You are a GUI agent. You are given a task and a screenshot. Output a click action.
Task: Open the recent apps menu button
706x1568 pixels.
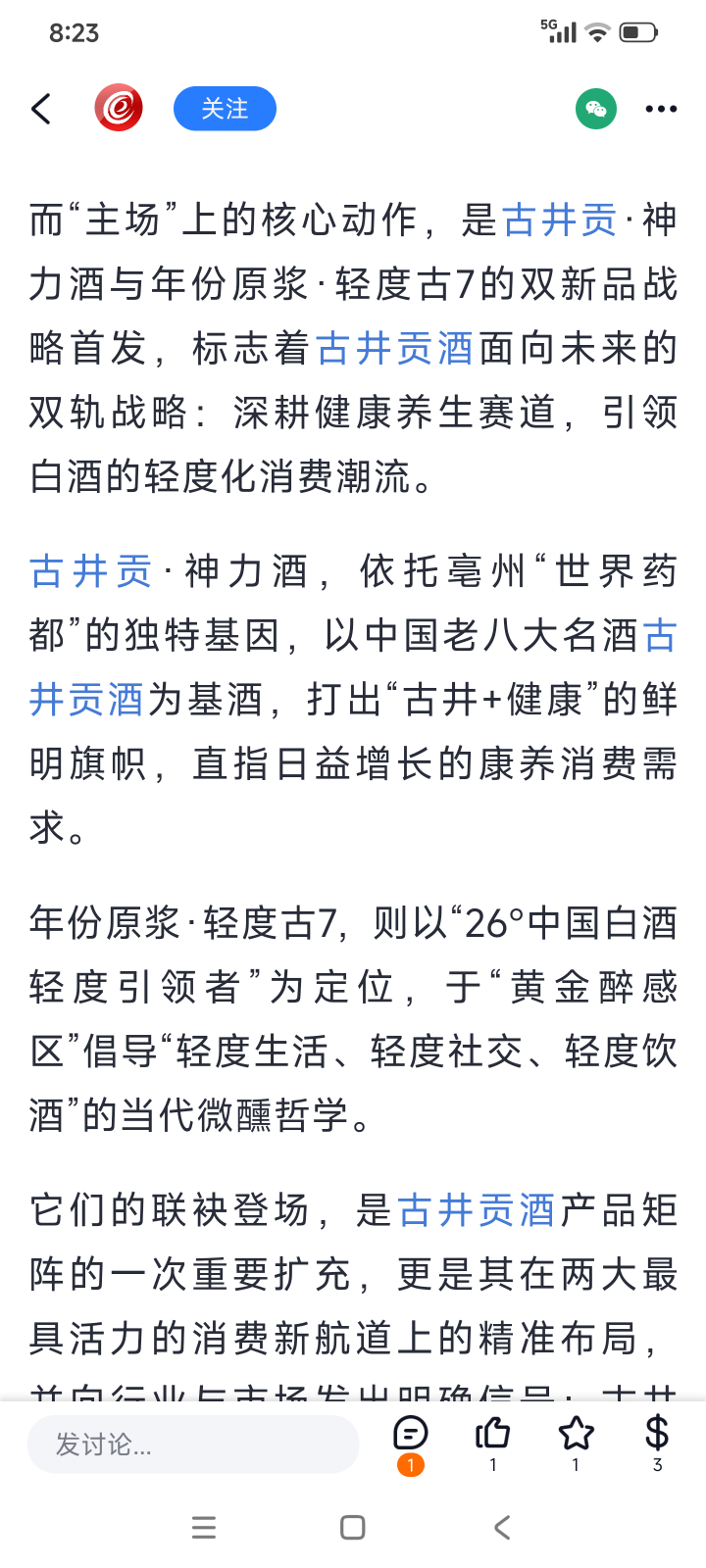pos(204,1527)
